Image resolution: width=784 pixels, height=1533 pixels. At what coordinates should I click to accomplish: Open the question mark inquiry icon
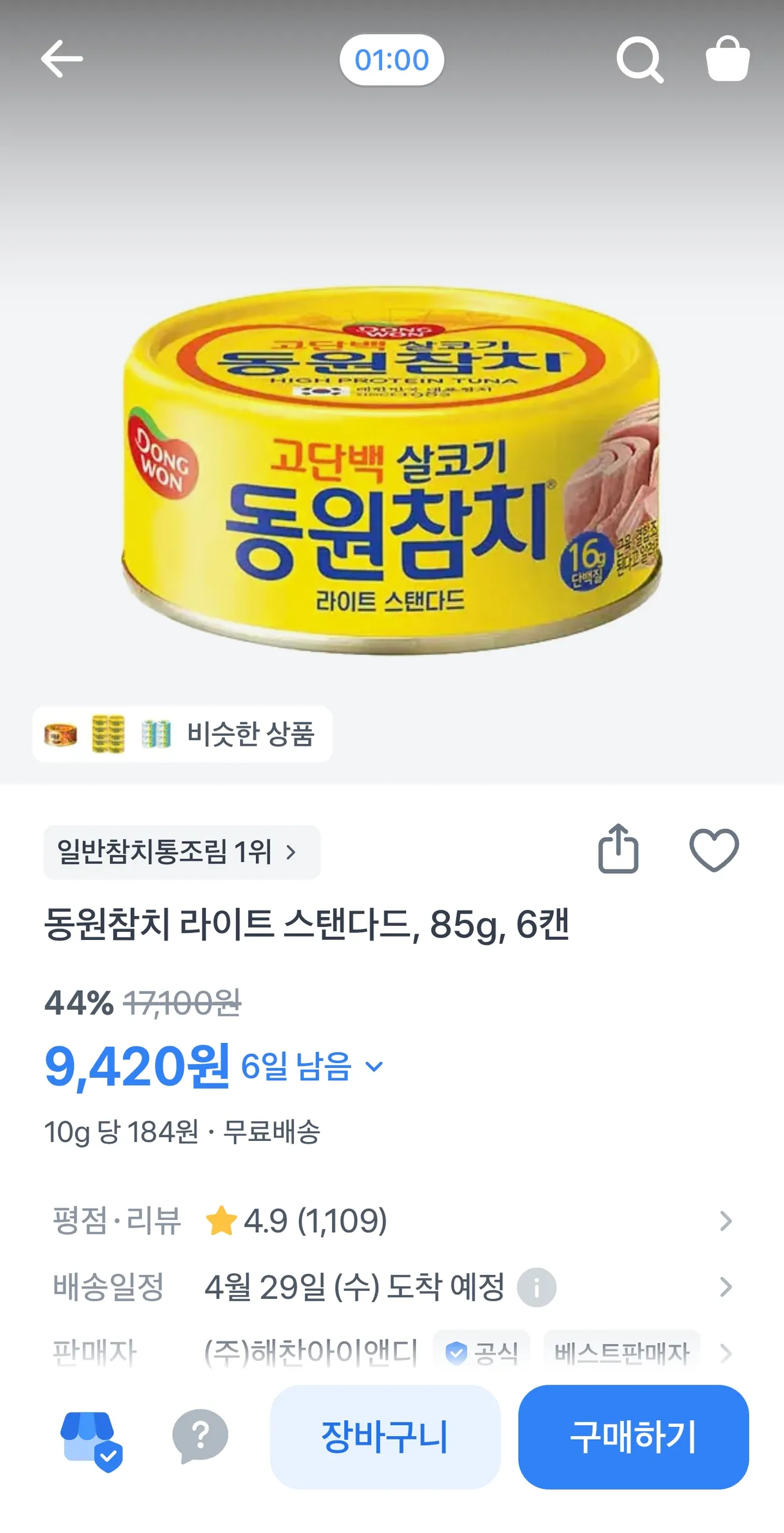pos(200,1437)
